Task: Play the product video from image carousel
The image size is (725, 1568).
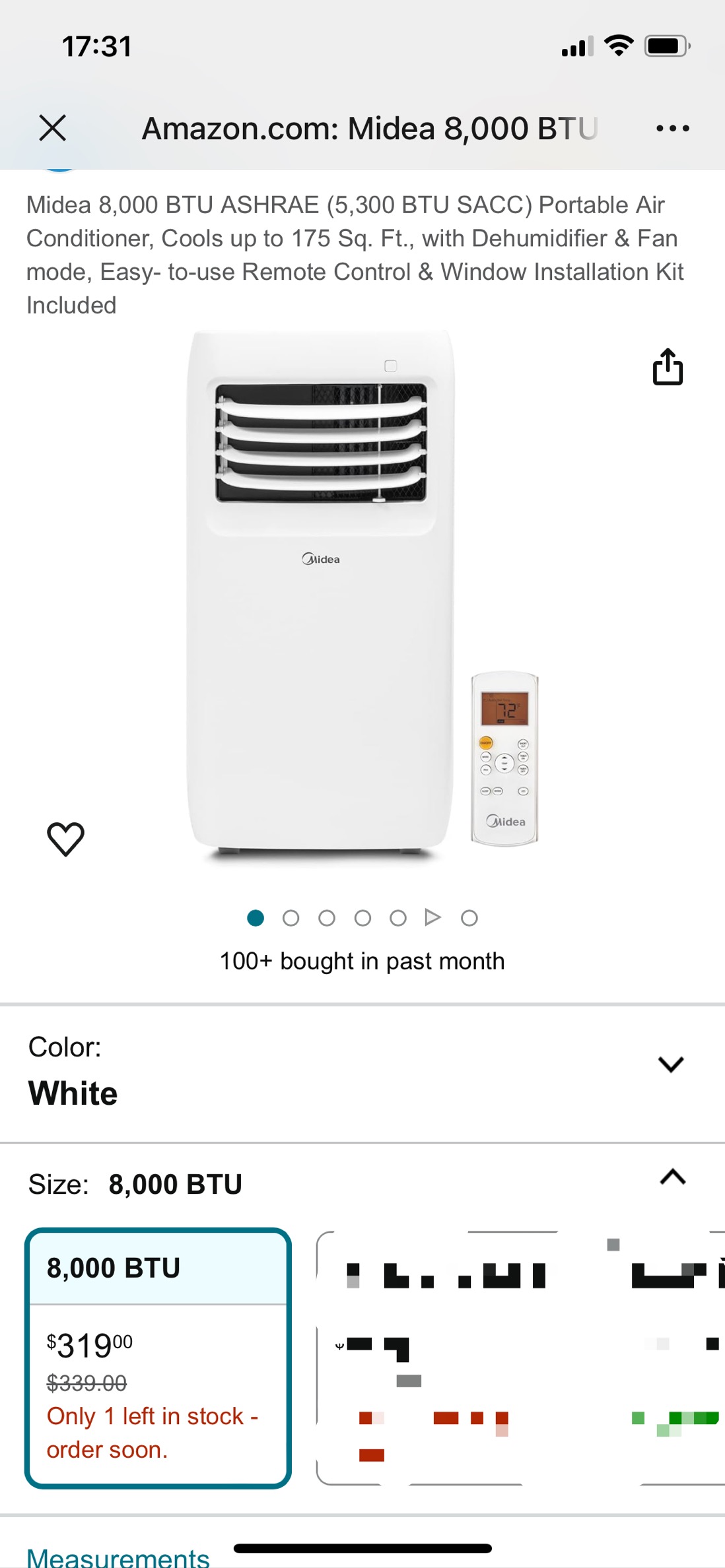Action: 432,917
